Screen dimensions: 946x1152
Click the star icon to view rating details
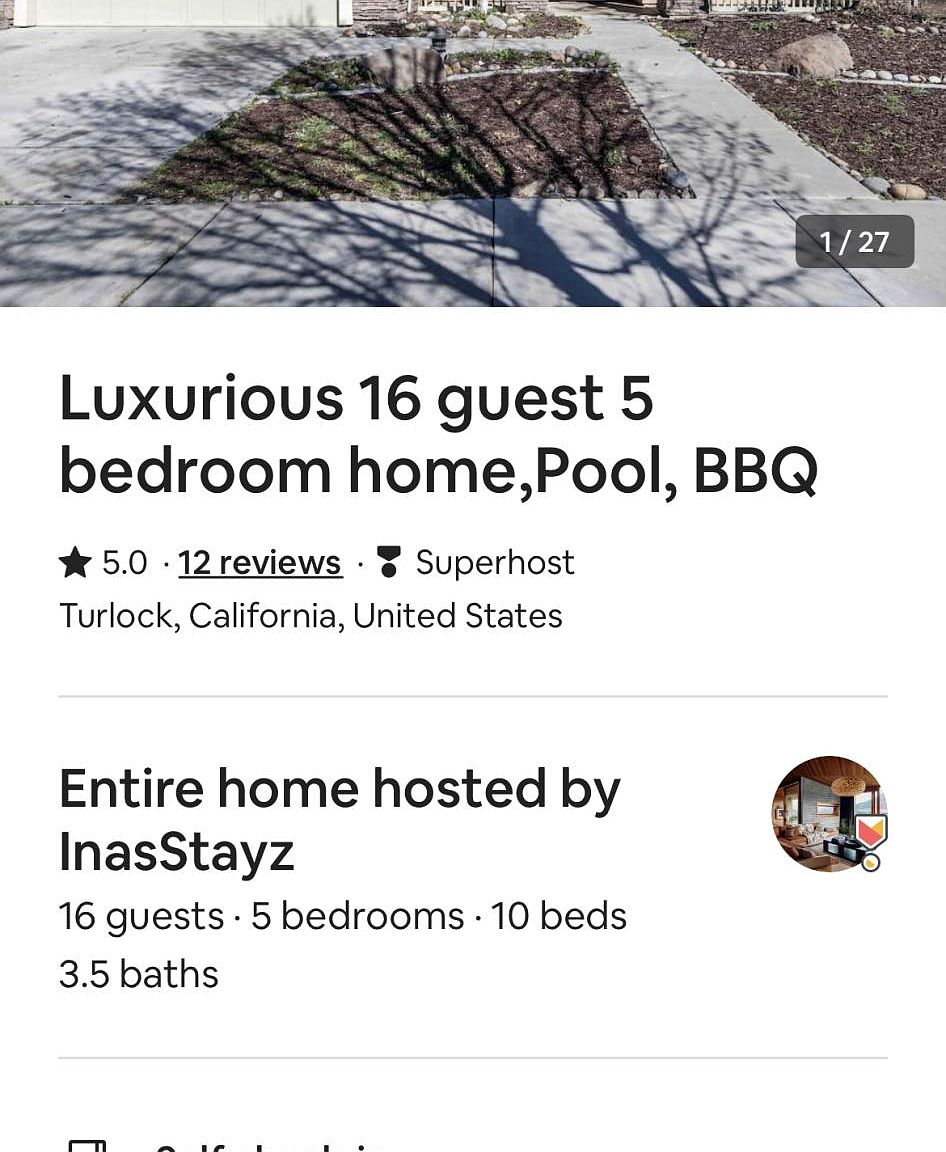coord(75,562)
